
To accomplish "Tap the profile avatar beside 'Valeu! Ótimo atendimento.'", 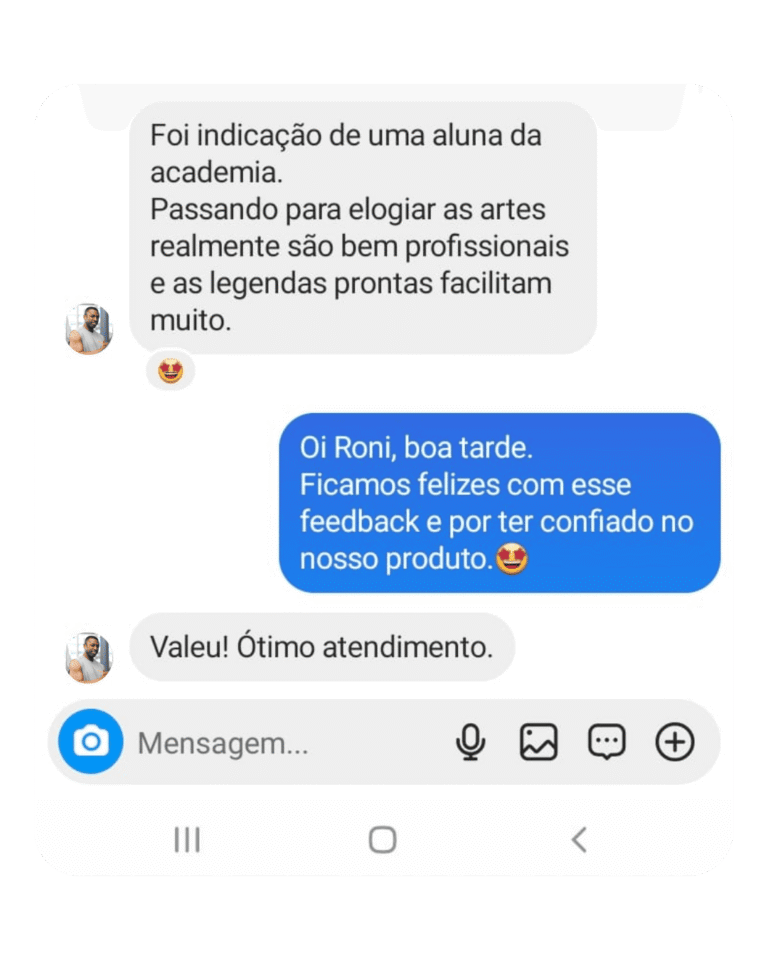I will click(88, 656).
